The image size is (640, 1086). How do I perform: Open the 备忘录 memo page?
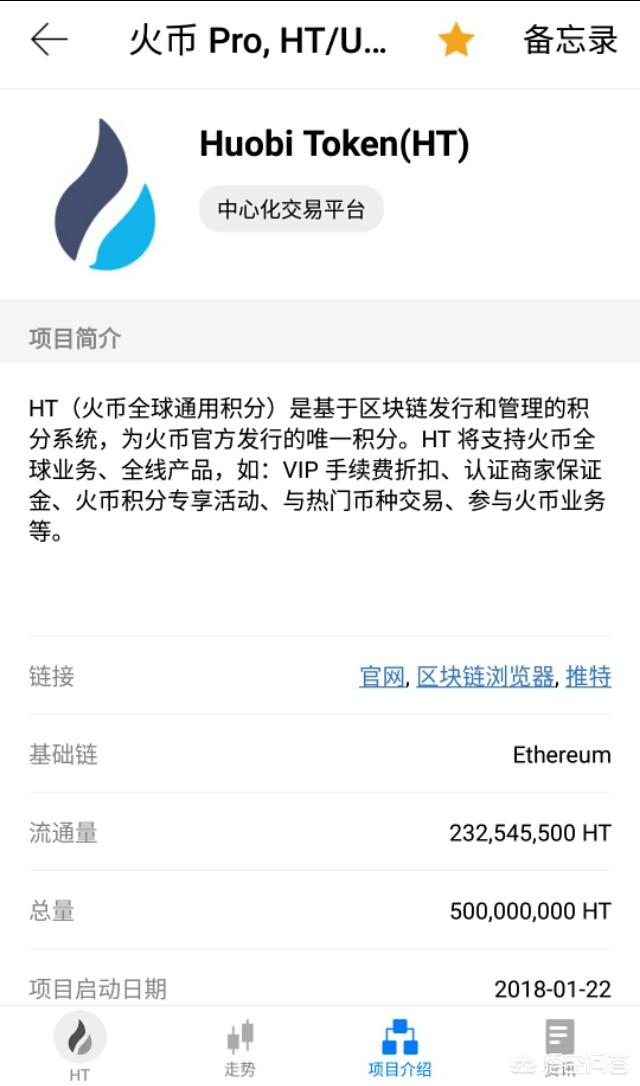pyautogui.click(x=570, y=41)
